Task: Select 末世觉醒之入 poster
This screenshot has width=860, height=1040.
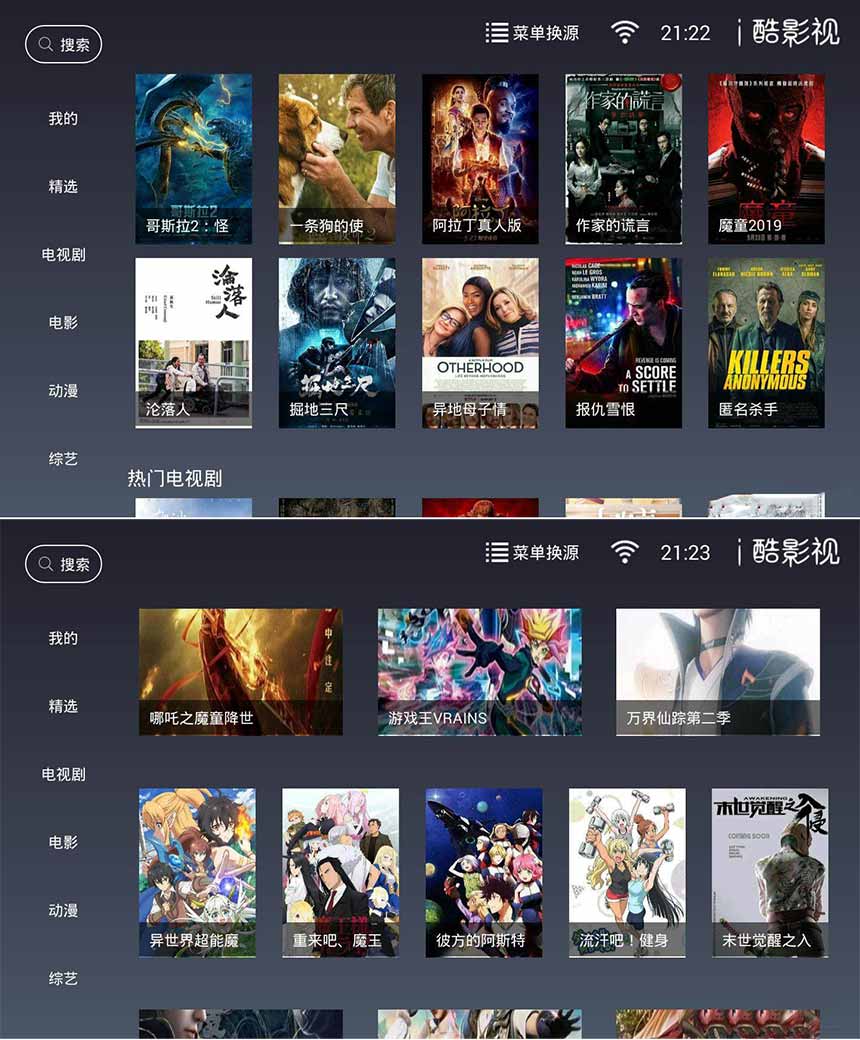Action: [x=770, y=872]
